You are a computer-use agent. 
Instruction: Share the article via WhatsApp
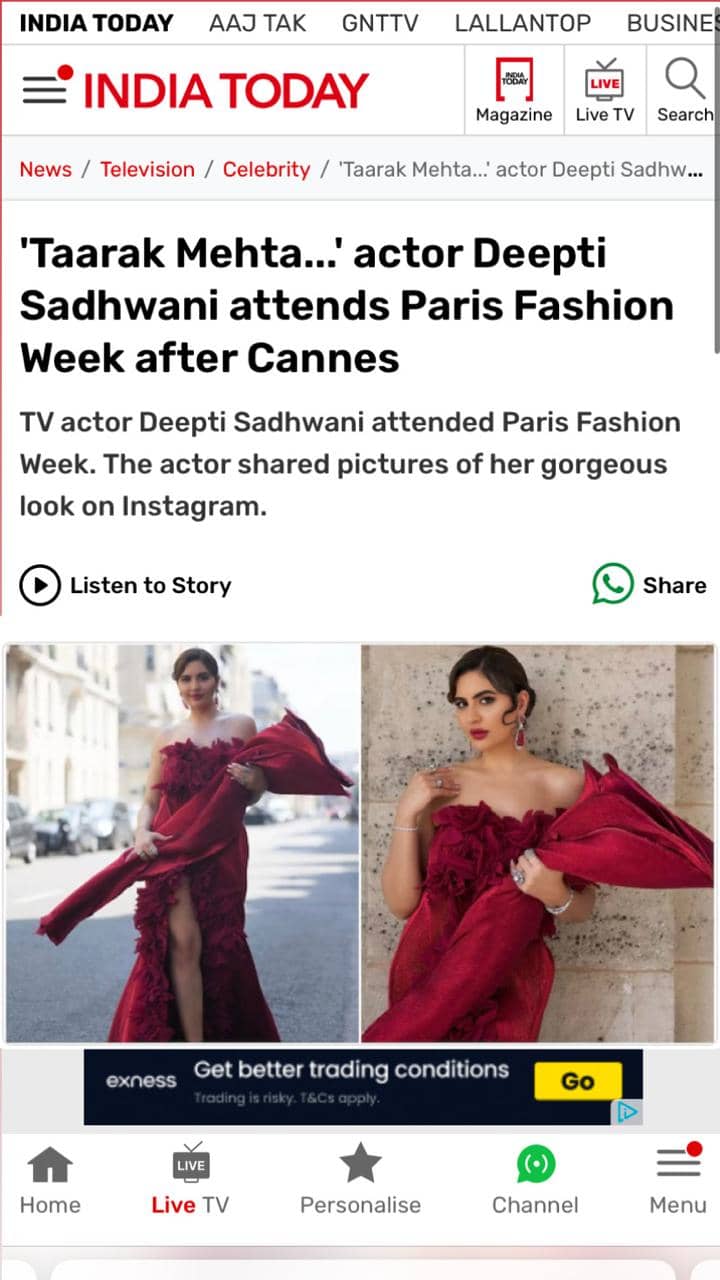click(x=650, y=585)
